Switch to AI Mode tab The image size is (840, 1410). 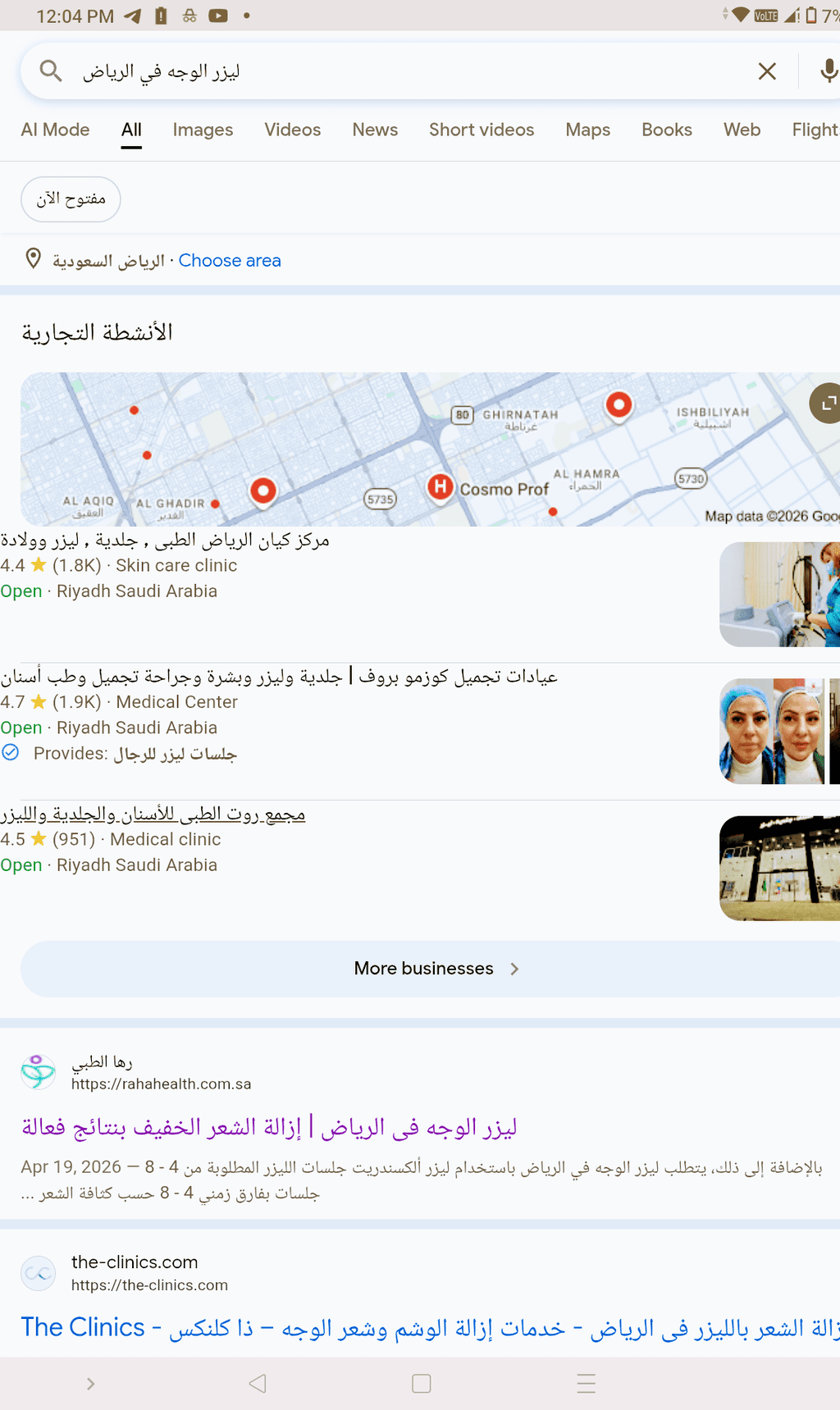coord(55,130)
